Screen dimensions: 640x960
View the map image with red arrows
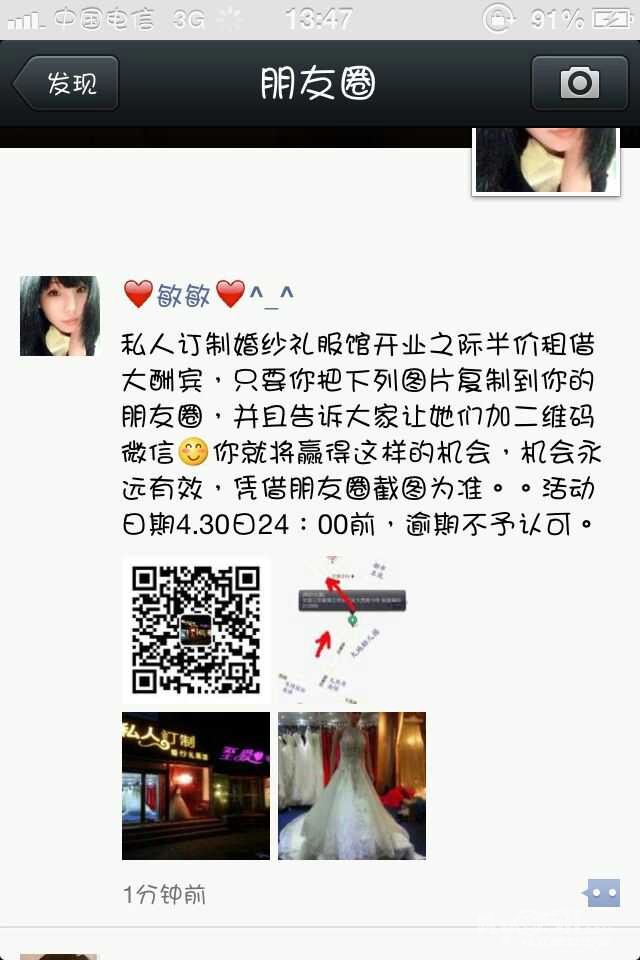pyautogui.click(x=352, y=630)
